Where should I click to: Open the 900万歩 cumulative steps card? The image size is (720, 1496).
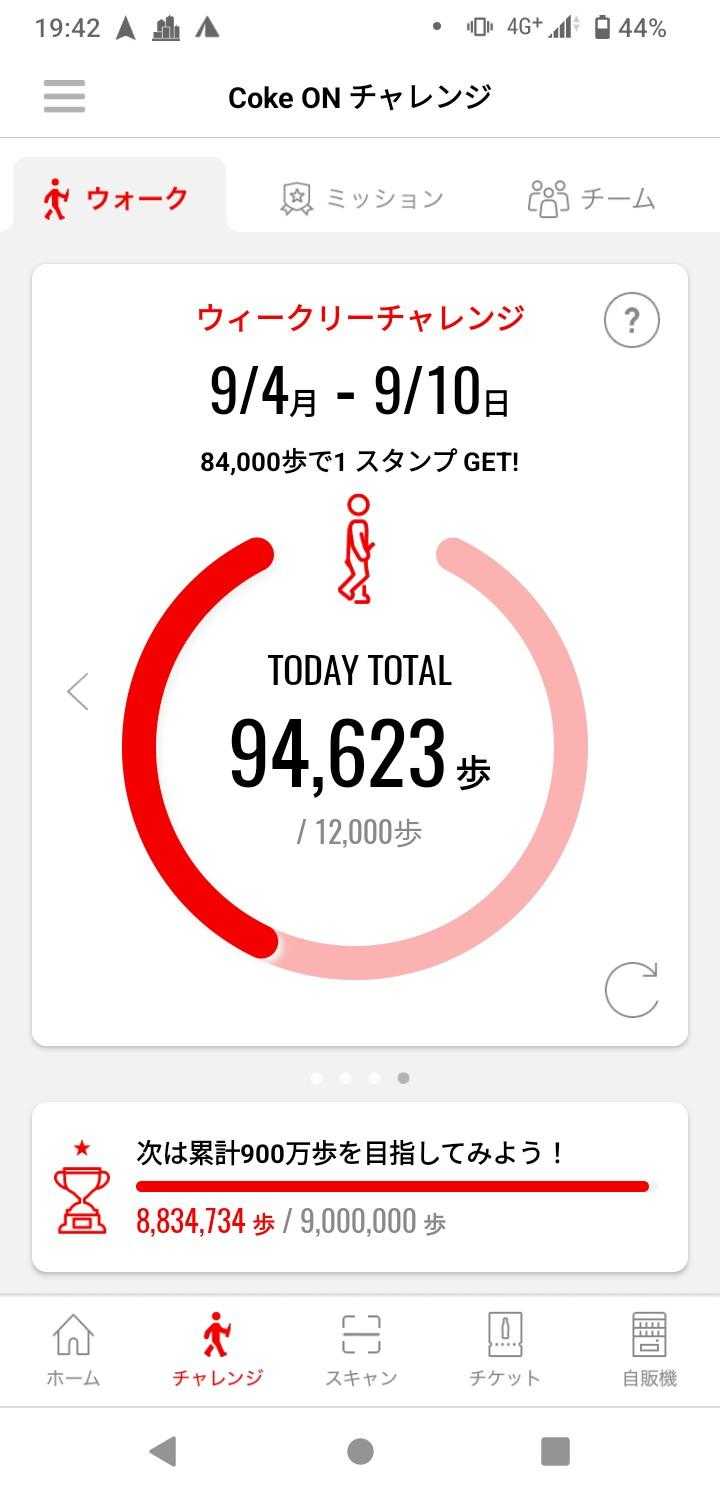(360, 1187)
